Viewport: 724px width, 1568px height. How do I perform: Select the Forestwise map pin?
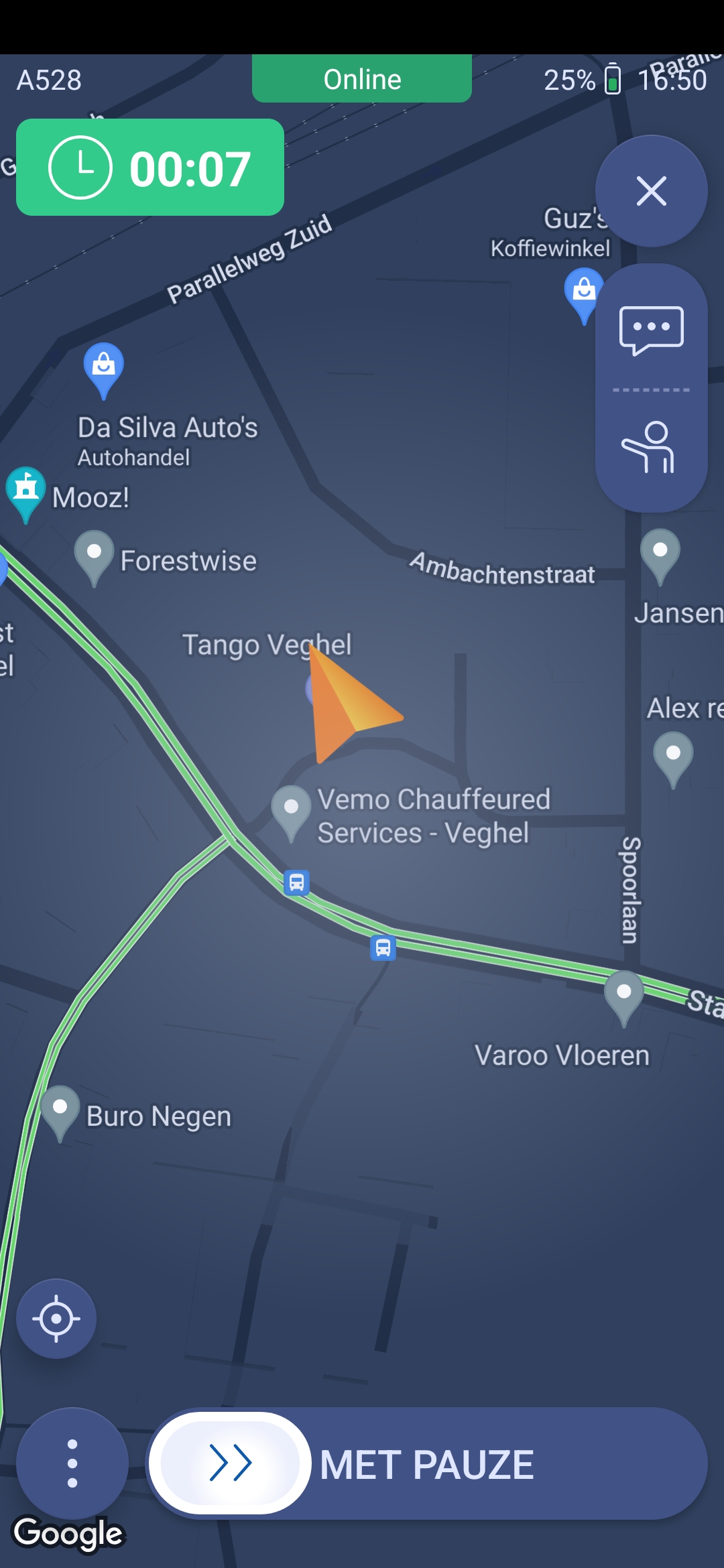[94, 553]
